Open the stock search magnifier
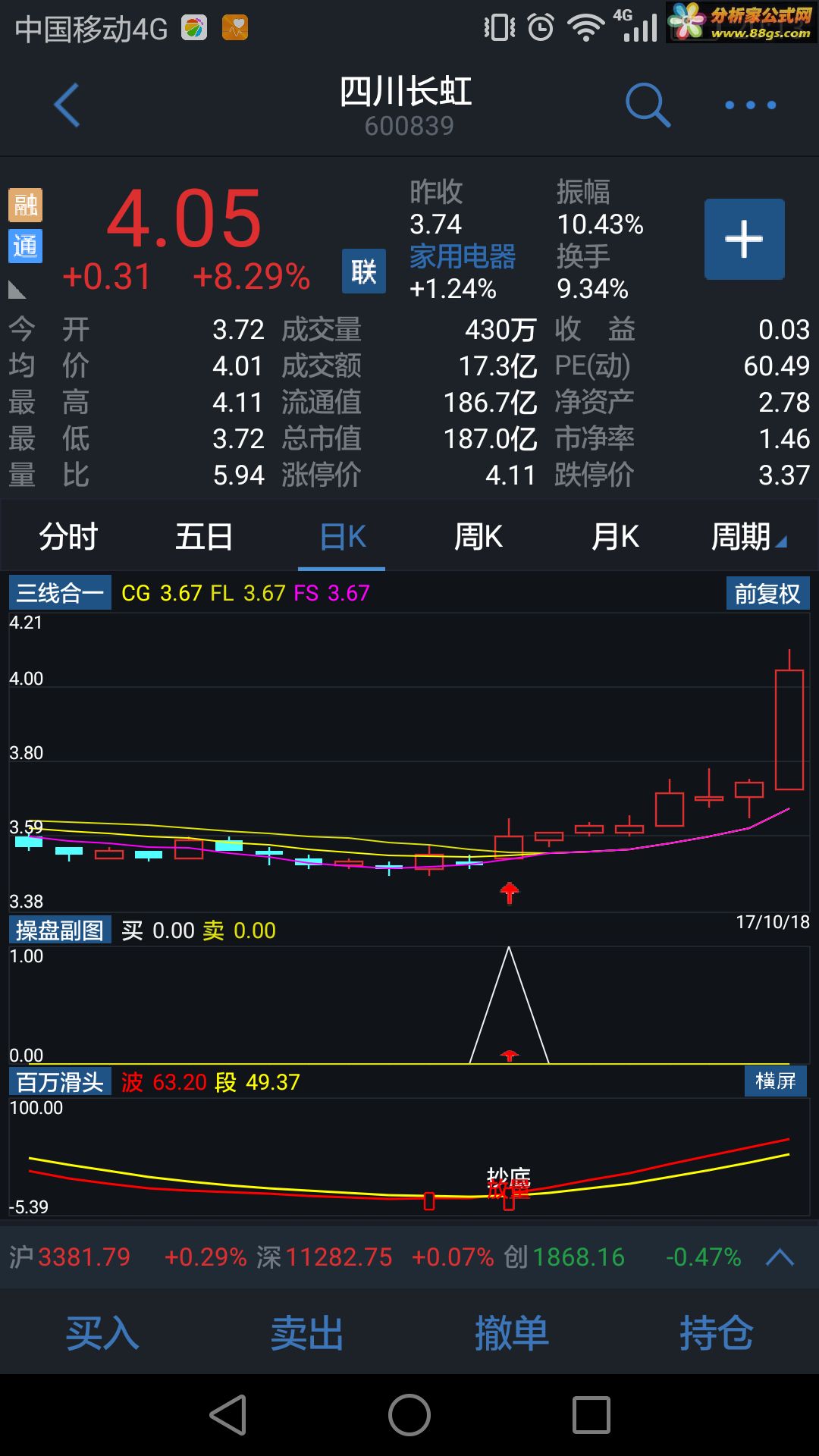819x1456 pixels. (x=648, y=105)
